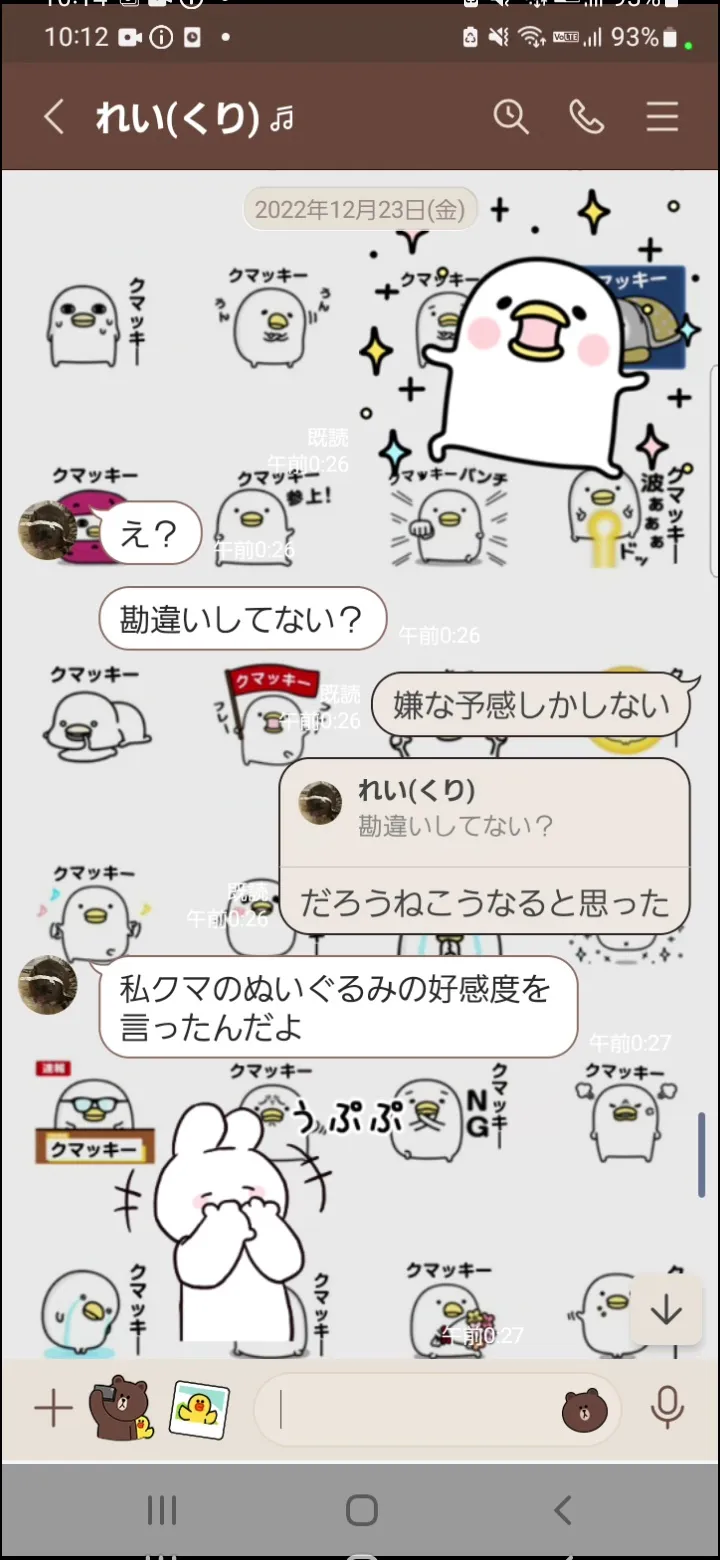Tap the system home button

(361, 1510)
